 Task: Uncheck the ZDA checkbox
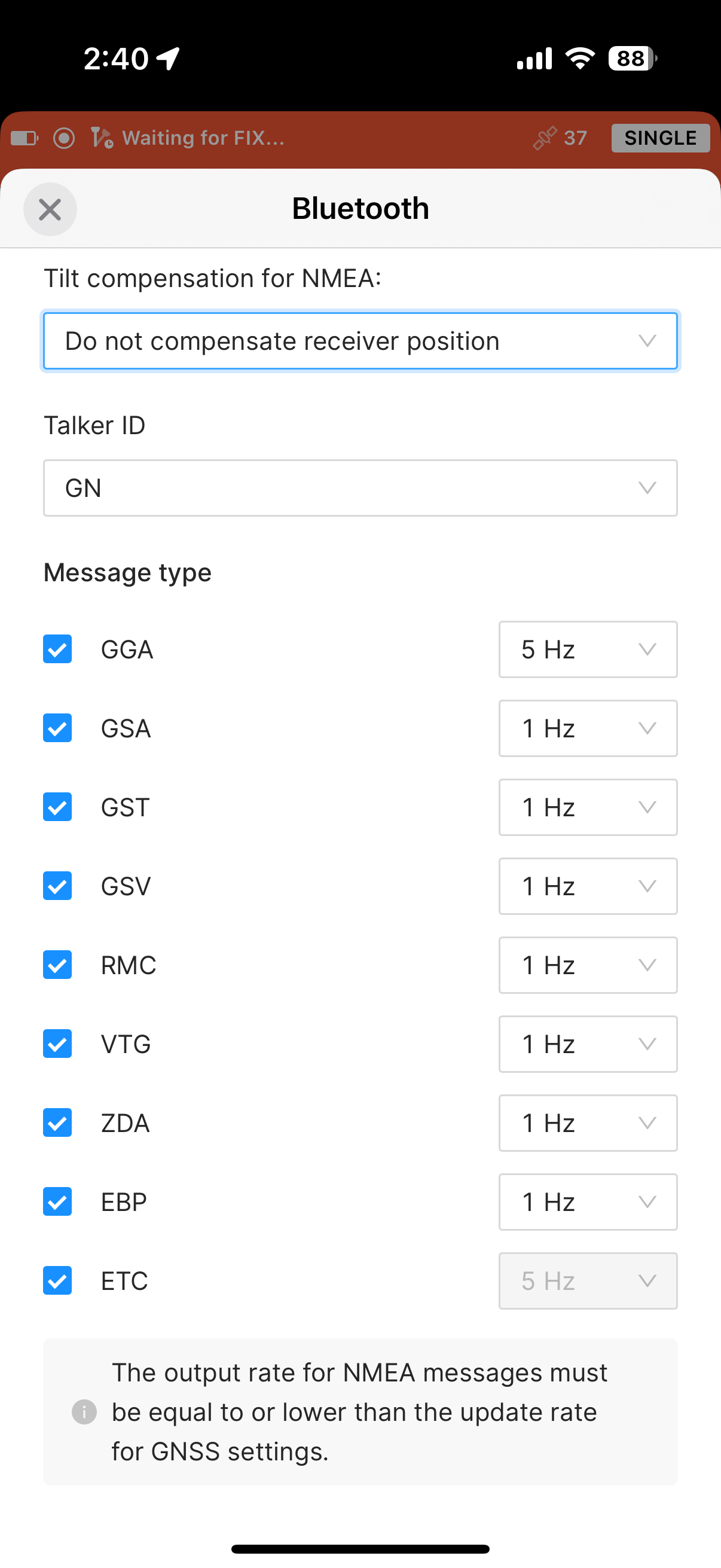57,1123
